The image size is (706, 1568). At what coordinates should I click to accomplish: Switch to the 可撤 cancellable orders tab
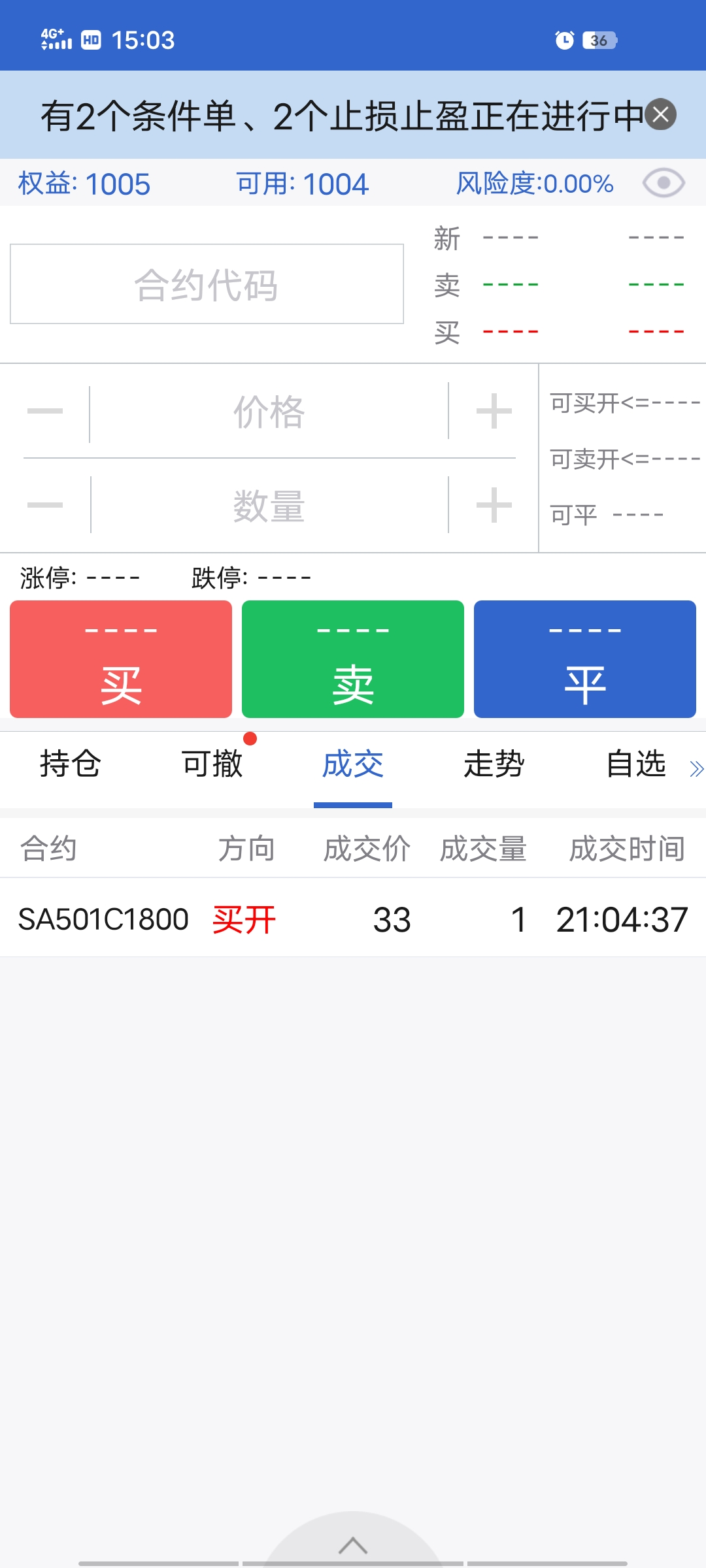[212, 764]
